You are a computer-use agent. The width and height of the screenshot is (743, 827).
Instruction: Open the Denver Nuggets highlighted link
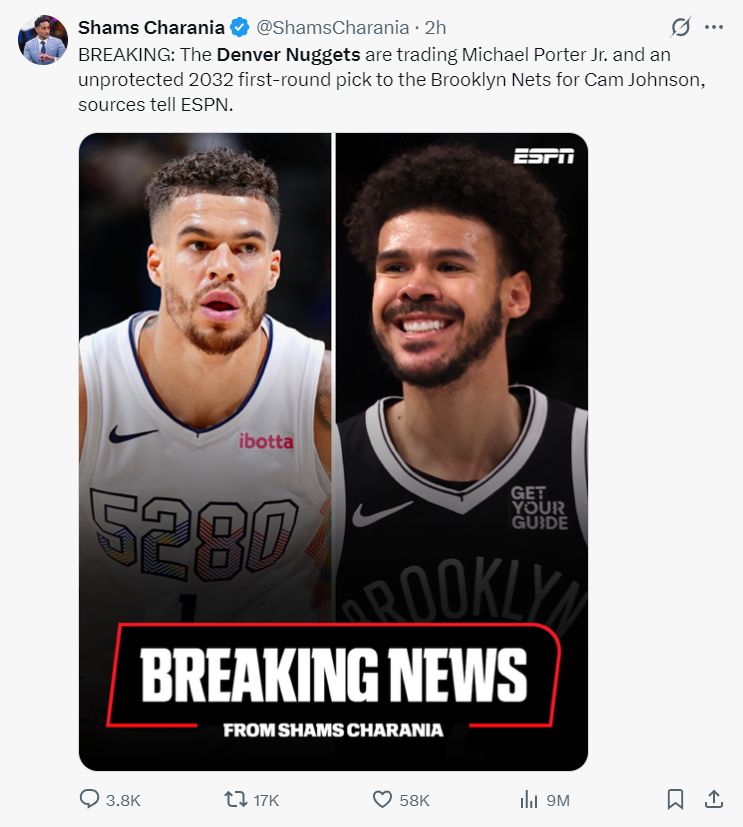tap(288, 54)
